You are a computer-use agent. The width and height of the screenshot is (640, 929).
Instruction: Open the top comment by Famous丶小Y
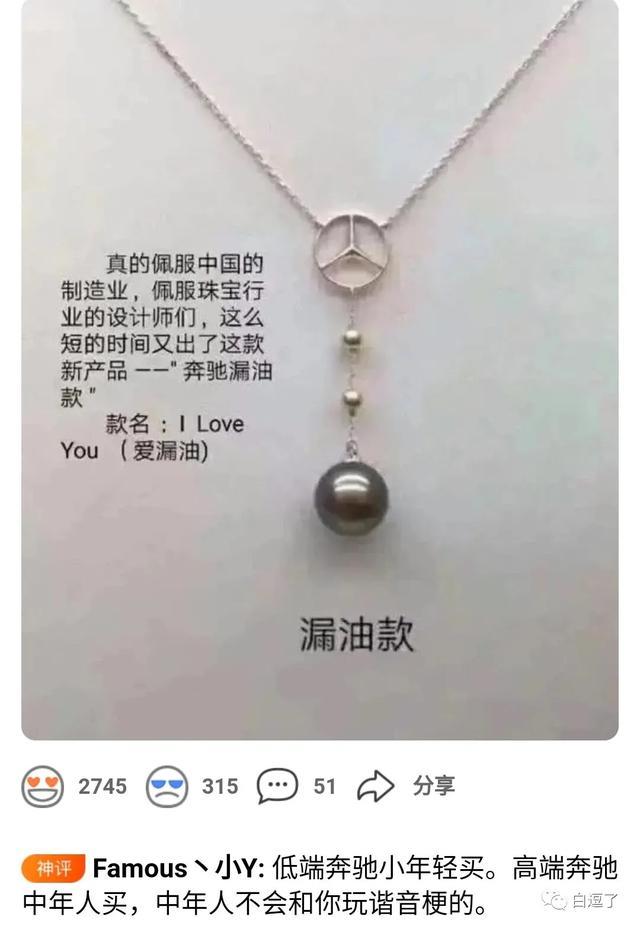point(320,885)
